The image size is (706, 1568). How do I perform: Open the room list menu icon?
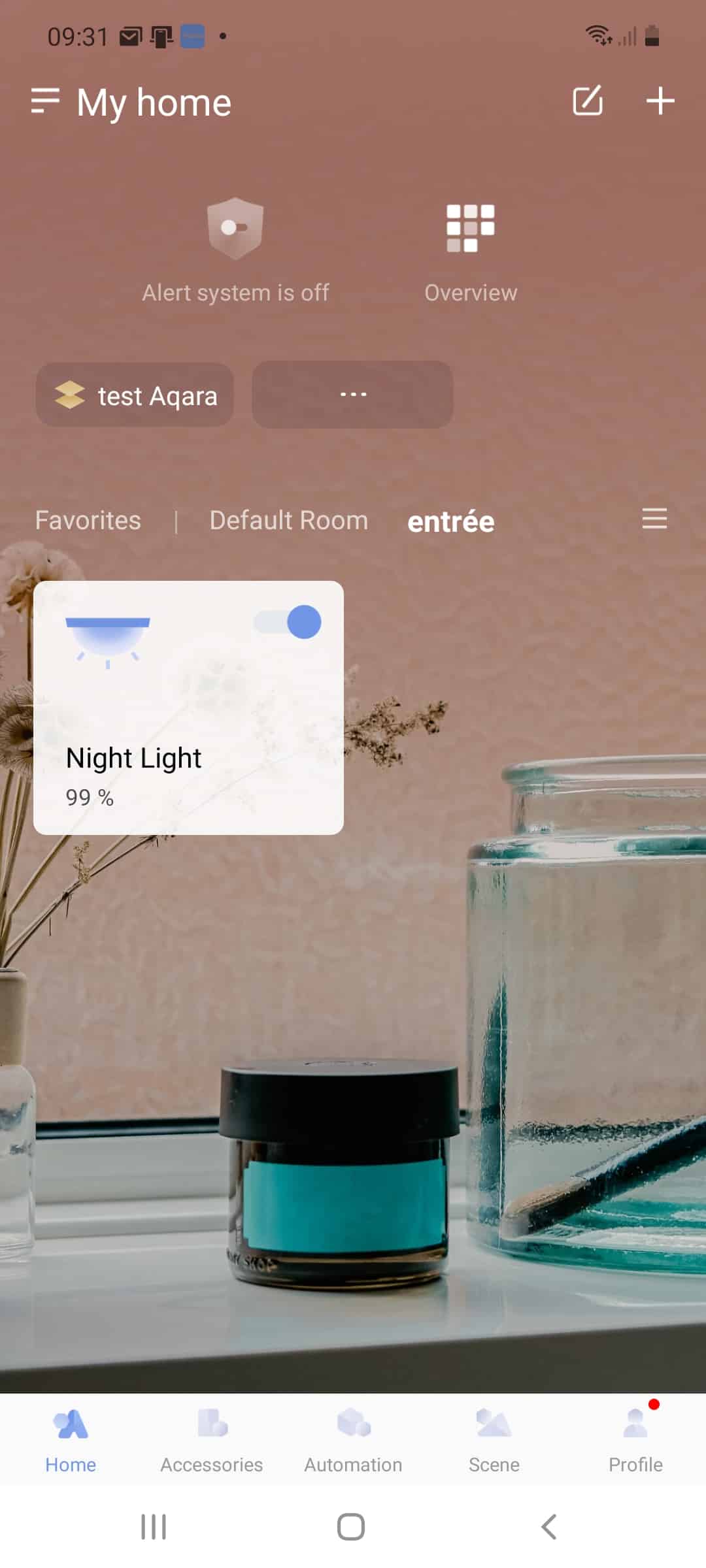654,519
